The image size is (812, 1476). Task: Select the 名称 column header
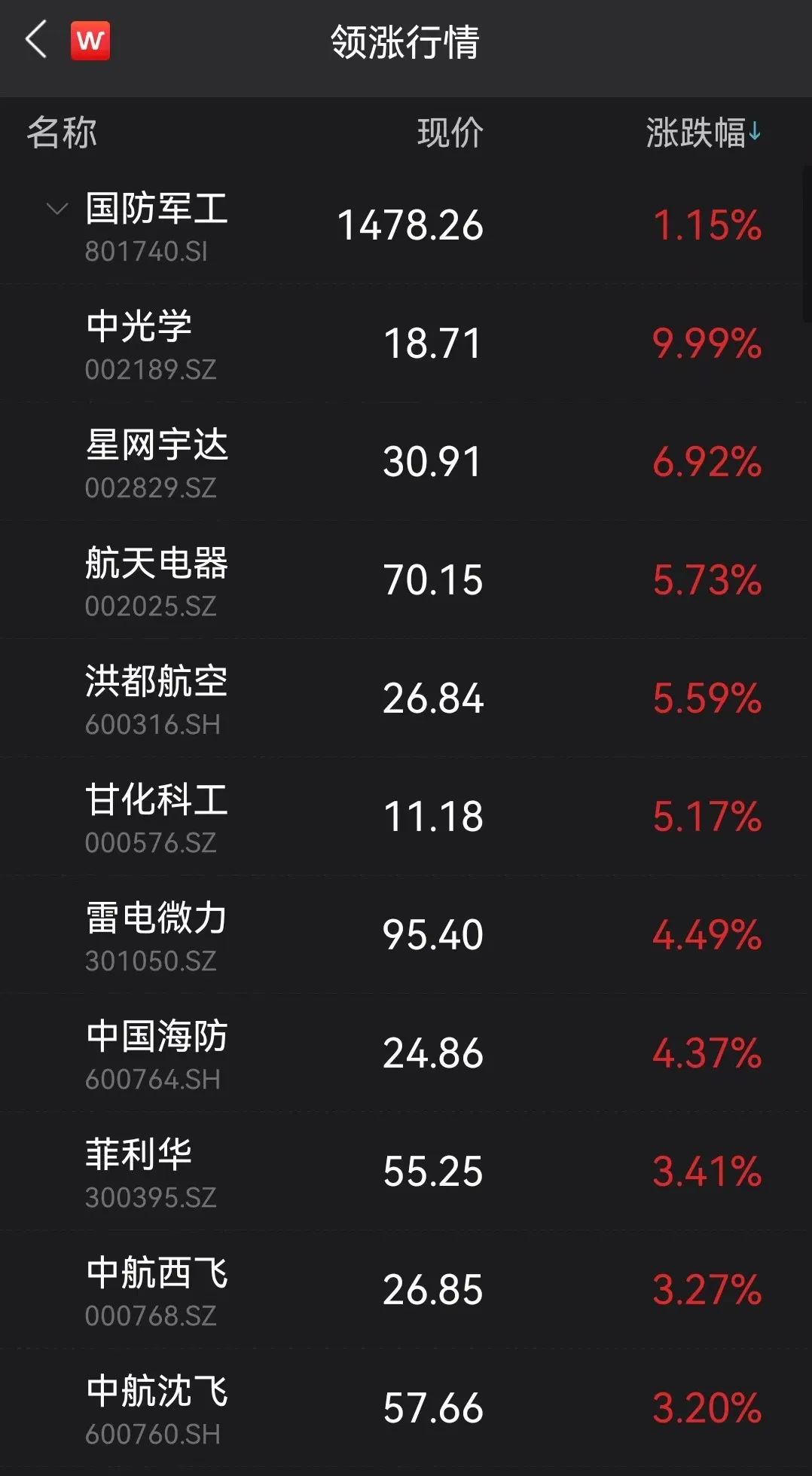[x=60, y=133]
